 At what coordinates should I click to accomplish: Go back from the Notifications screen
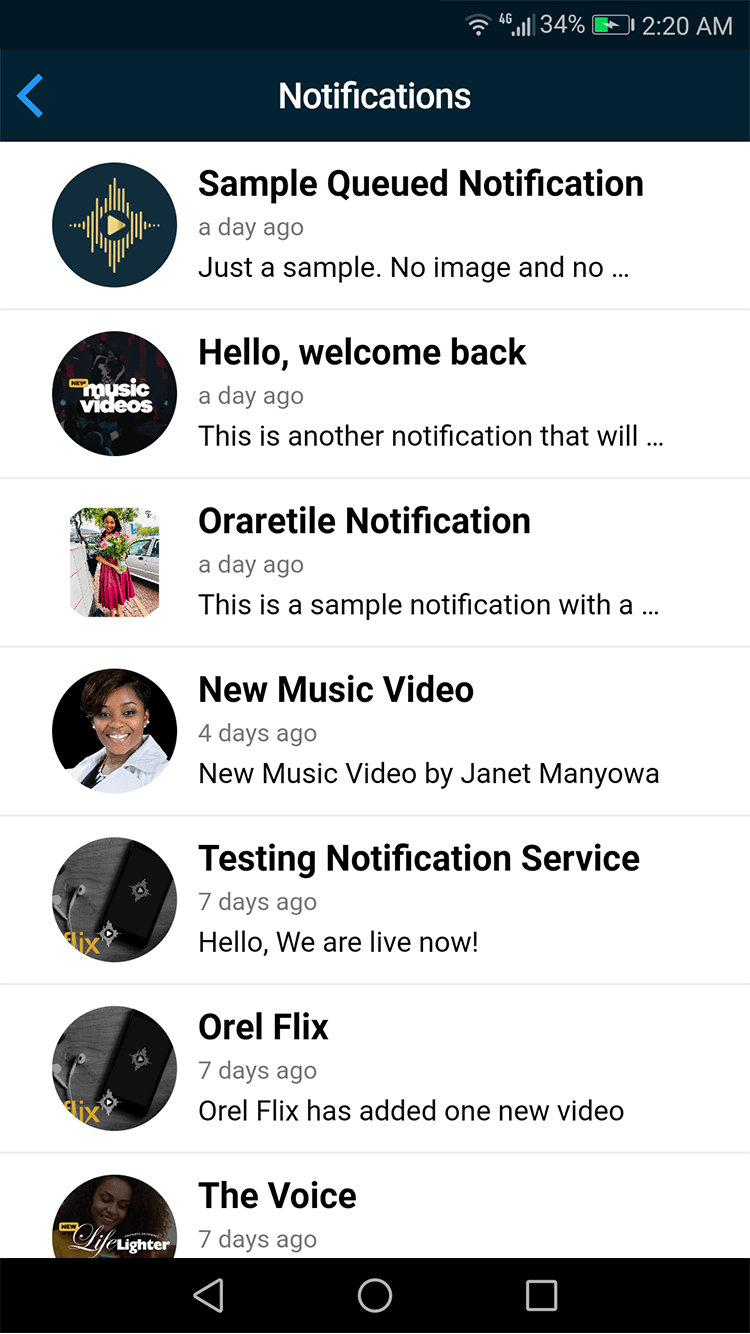pyautogui.click(x=31, y=96)
